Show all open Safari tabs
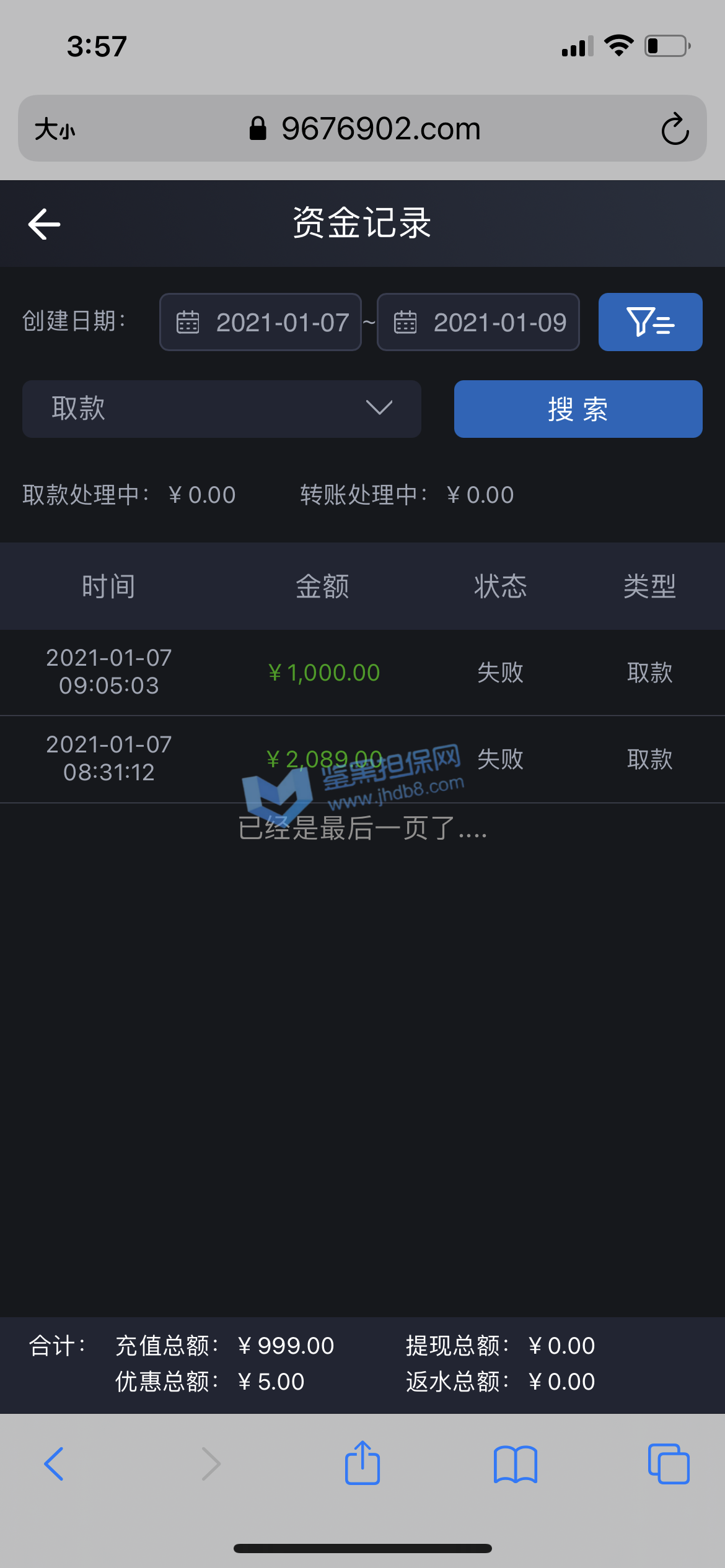The width and height of the screenshot is (725, 1568). pyautogui.click(x=669, y=1464)
